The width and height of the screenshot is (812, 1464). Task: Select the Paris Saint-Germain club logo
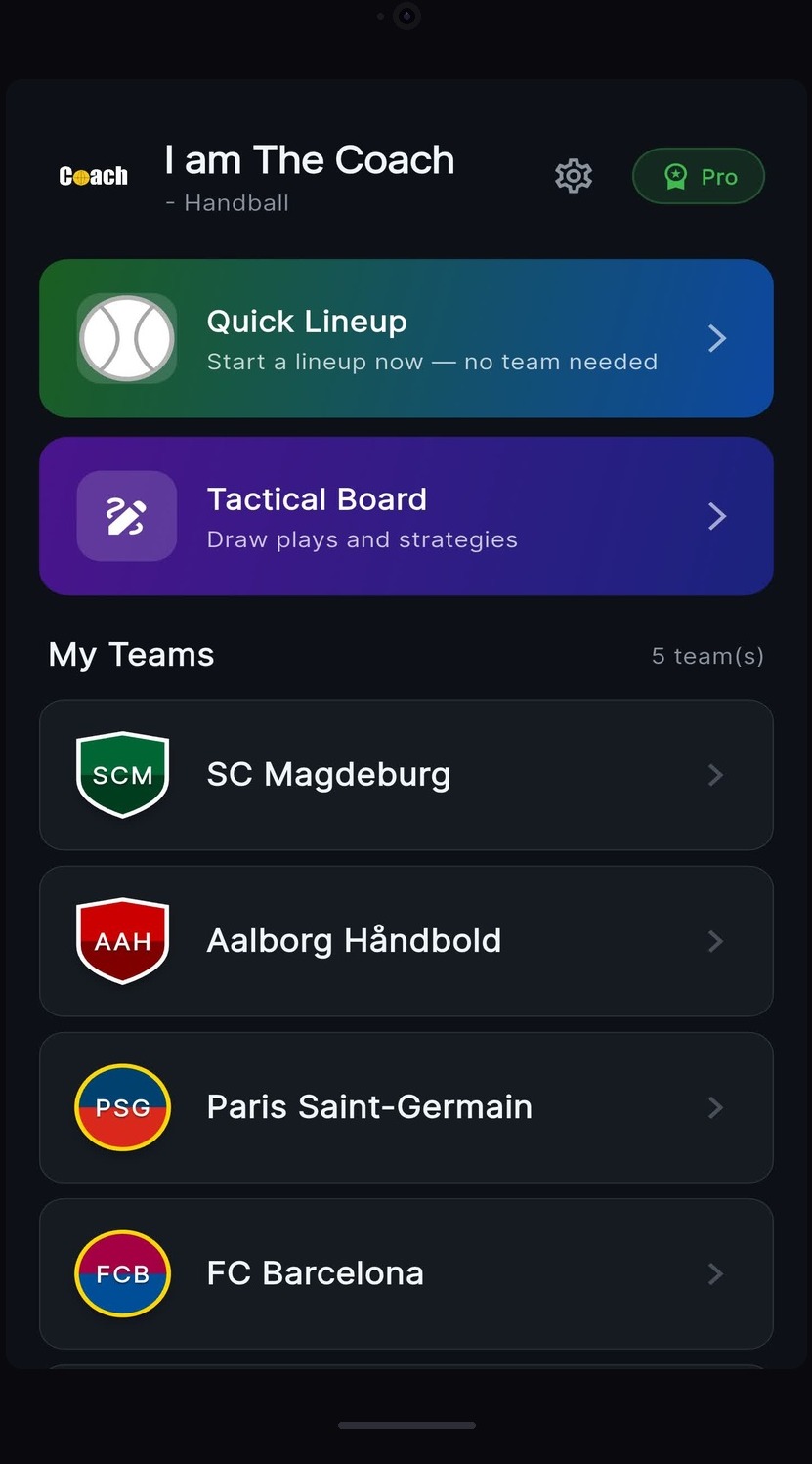pos(122,1107)
